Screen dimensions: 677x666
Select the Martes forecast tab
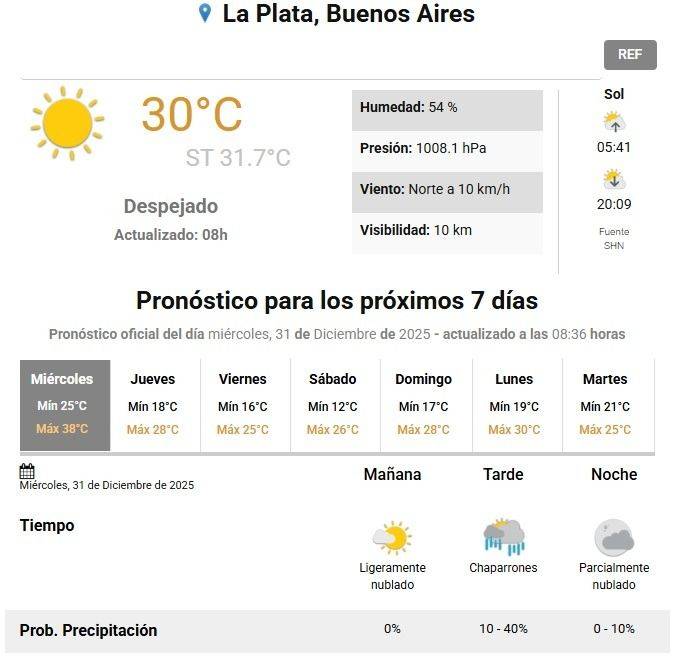click(x=605, y=405)
